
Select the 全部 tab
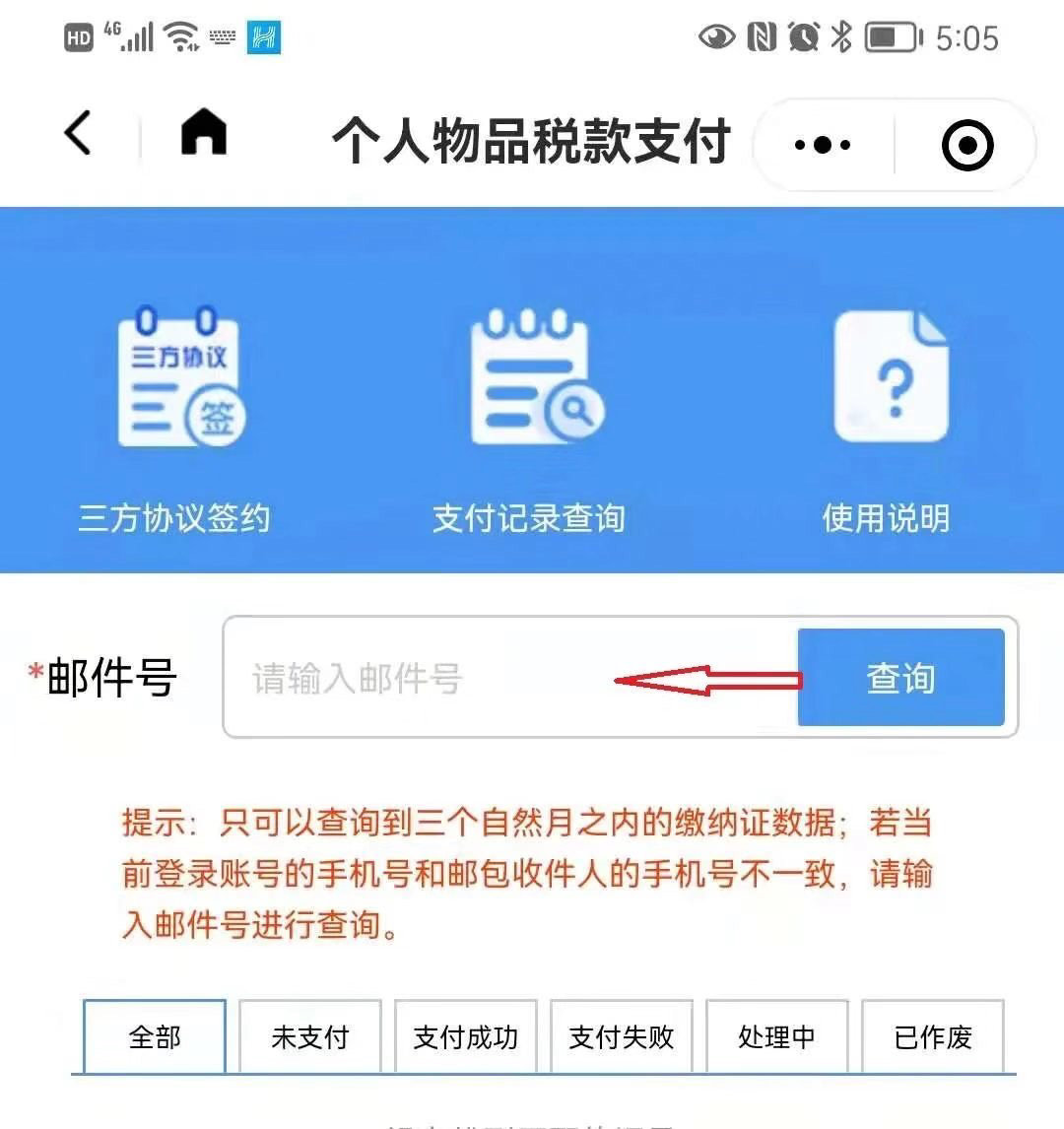[155, 1036]
